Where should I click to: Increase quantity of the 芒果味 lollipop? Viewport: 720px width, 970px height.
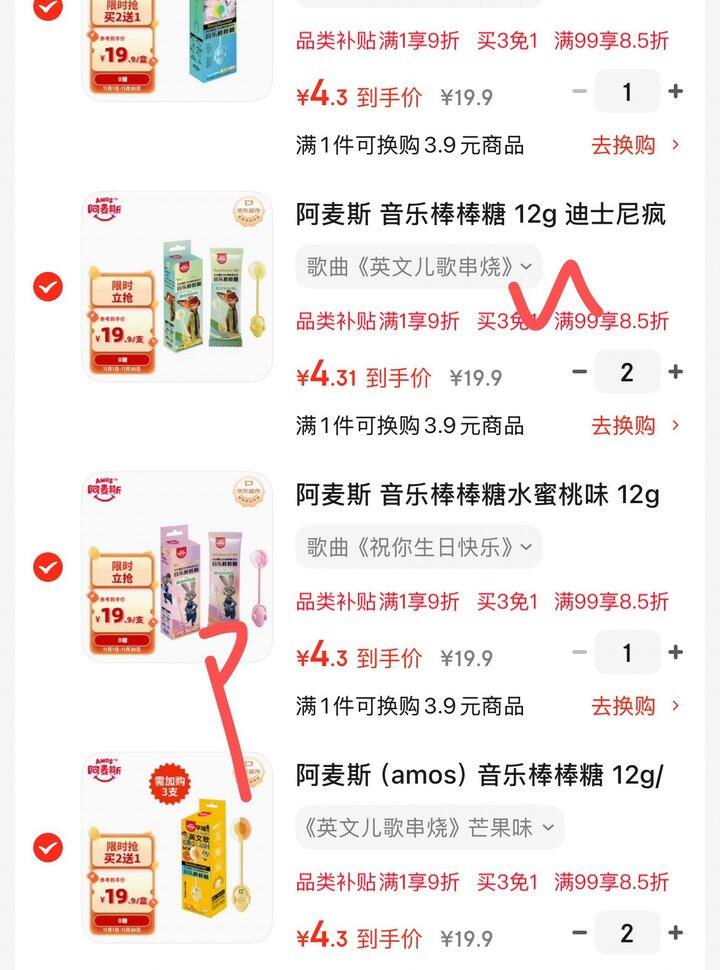[x=676, y=933]
